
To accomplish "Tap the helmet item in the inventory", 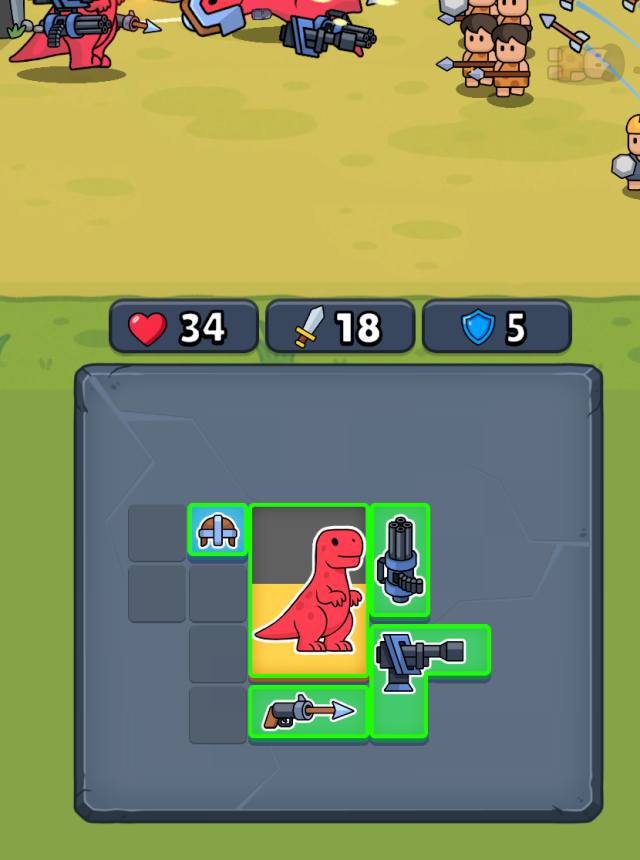I will pyautogui.click(x=217, y=530).
